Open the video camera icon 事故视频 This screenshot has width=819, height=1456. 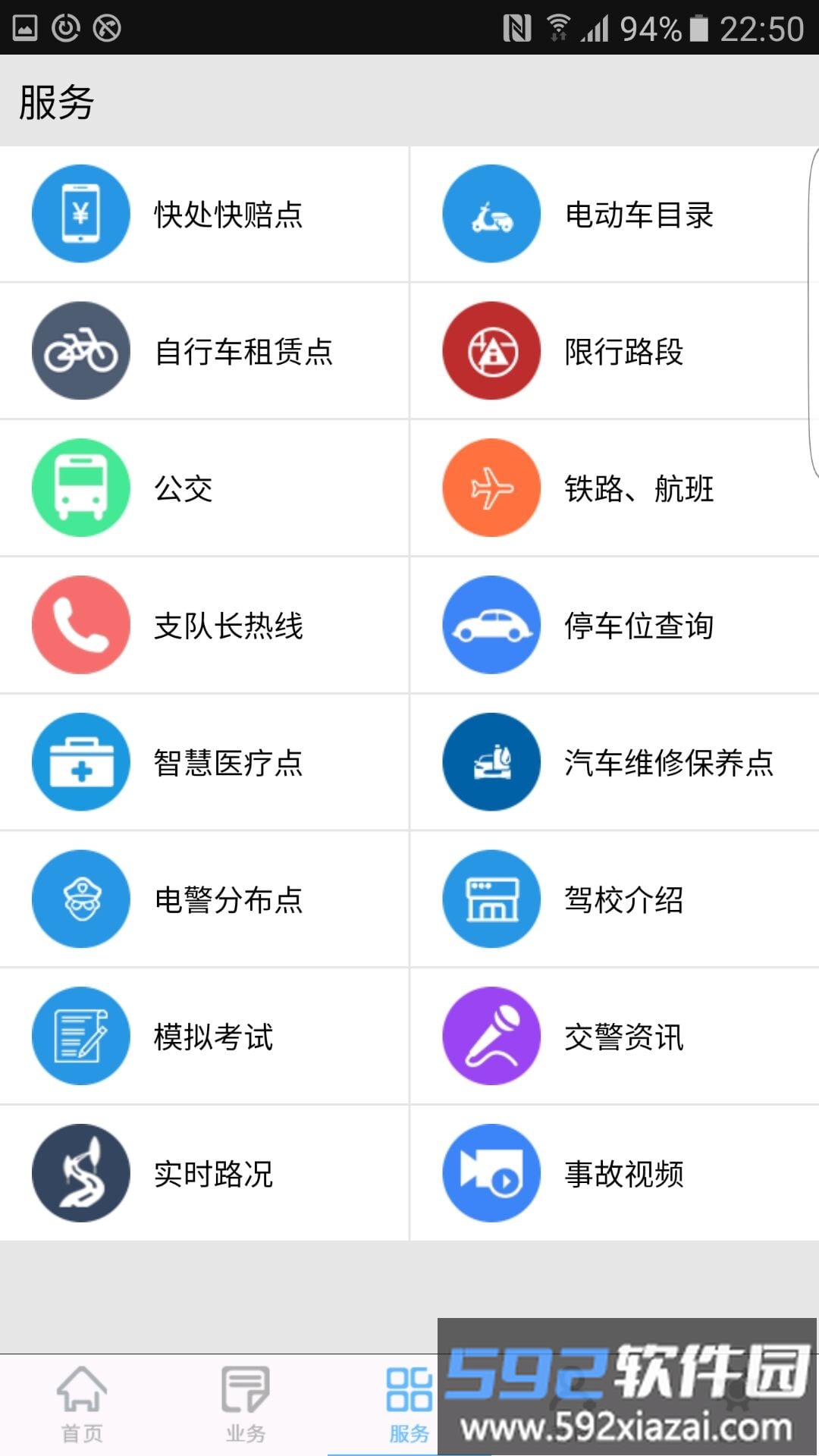490,1173
